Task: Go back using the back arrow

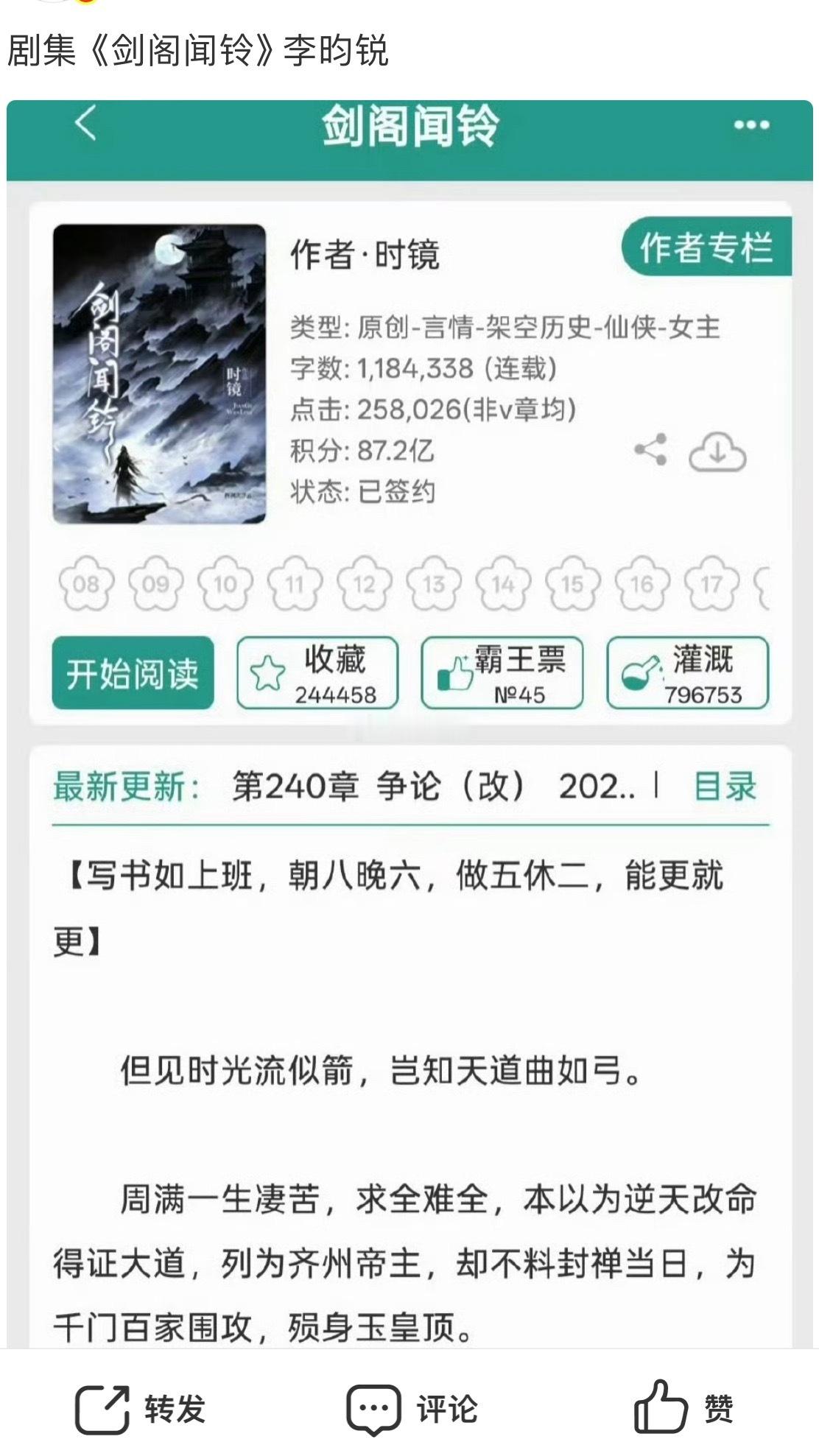Action: click(x=83, y=127)
